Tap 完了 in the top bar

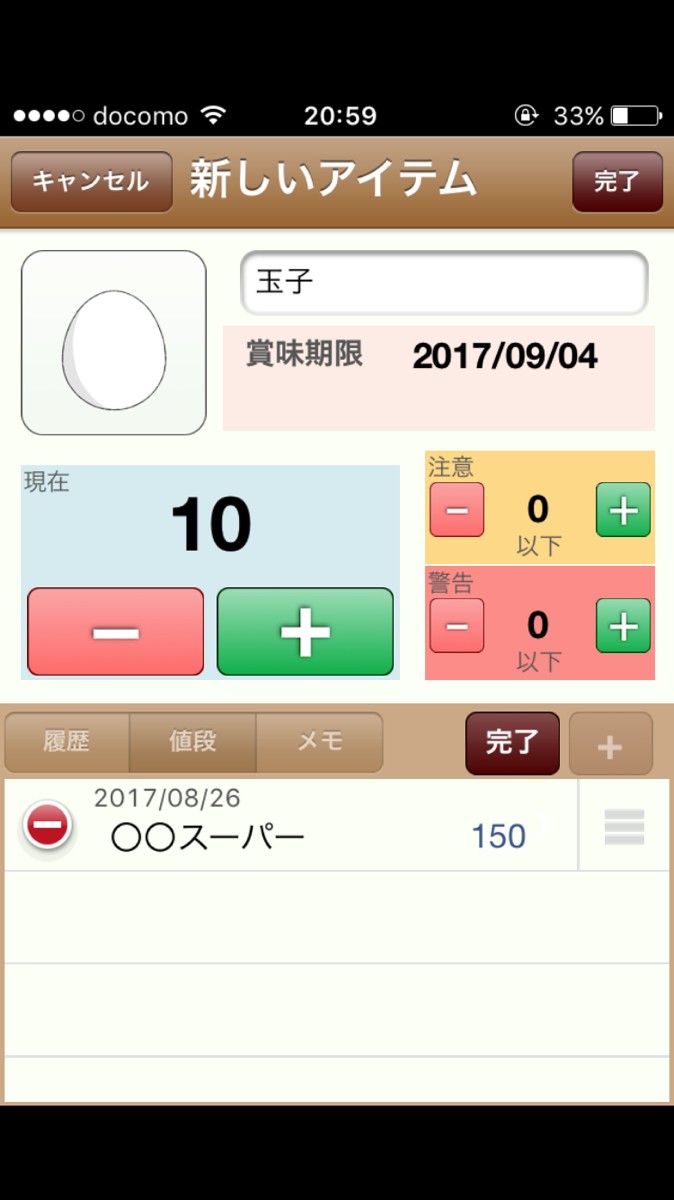(x=617, y=182)
